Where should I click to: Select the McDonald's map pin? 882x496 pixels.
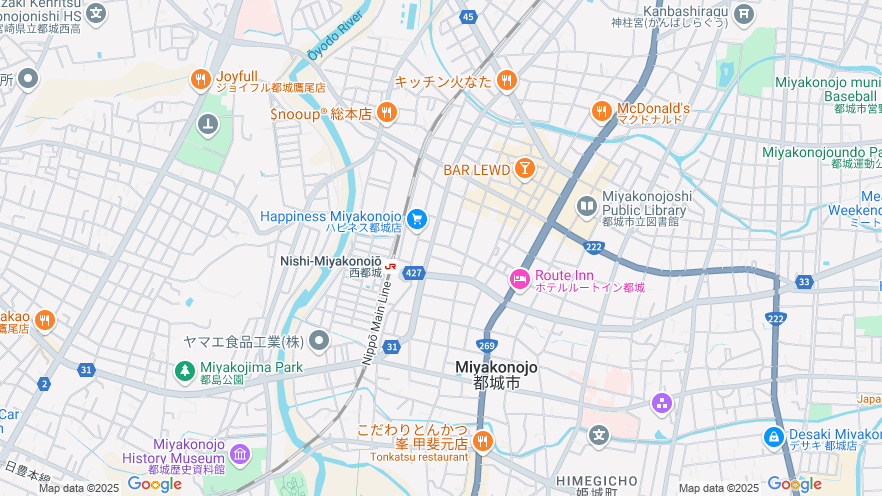601,110
